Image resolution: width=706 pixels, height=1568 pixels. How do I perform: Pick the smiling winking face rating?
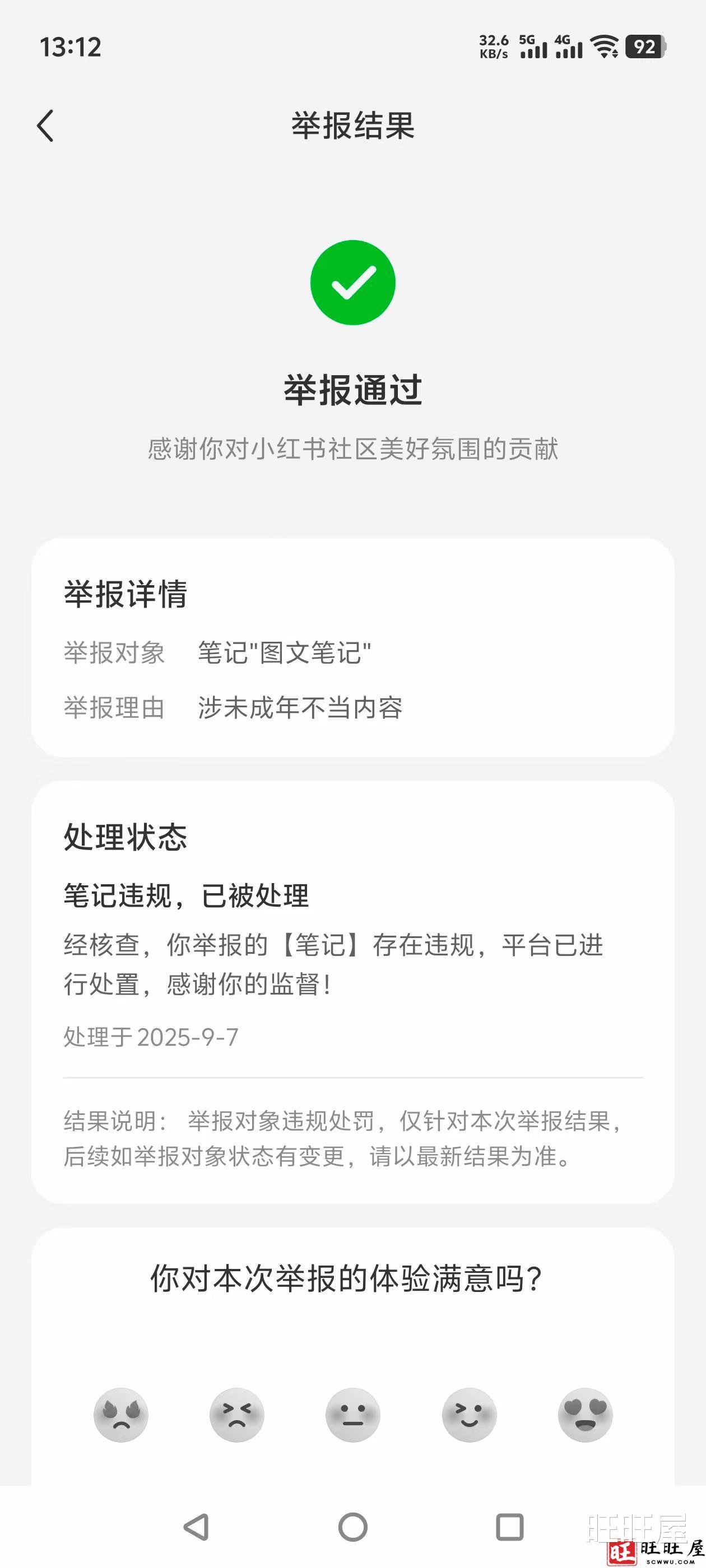pos(469,1415)
